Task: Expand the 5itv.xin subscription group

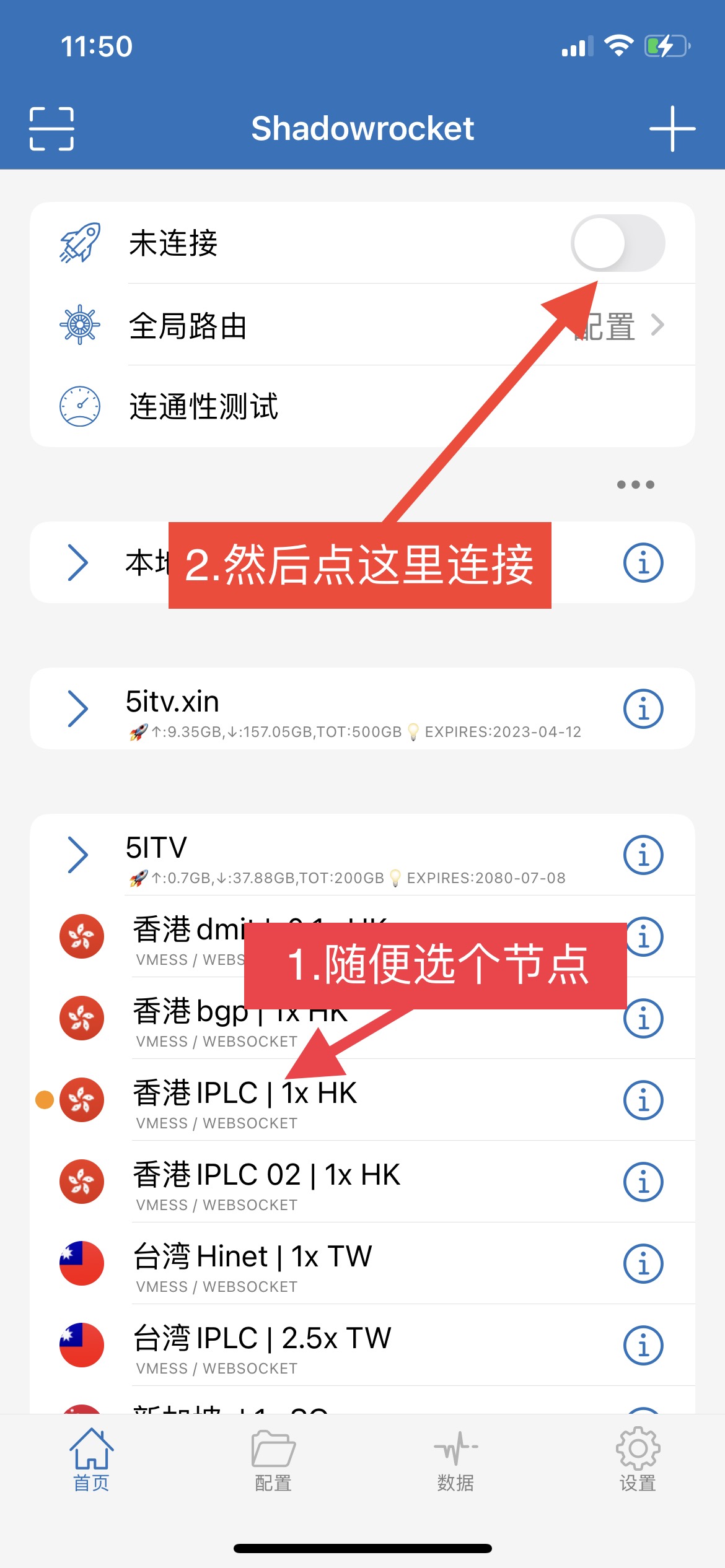Action: point(78,708)
